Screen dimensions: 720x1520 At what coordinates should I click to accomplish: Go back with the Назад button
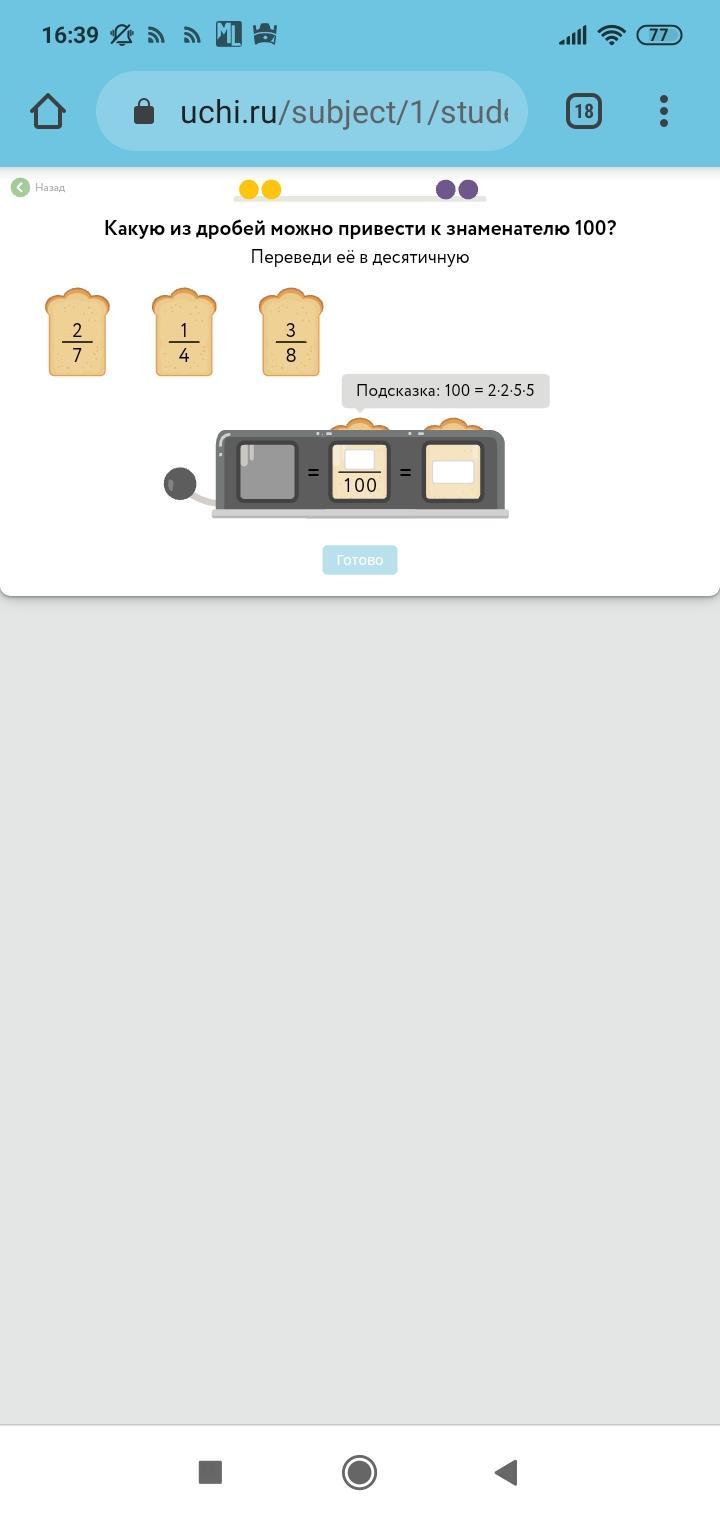[x=38, y=187]
